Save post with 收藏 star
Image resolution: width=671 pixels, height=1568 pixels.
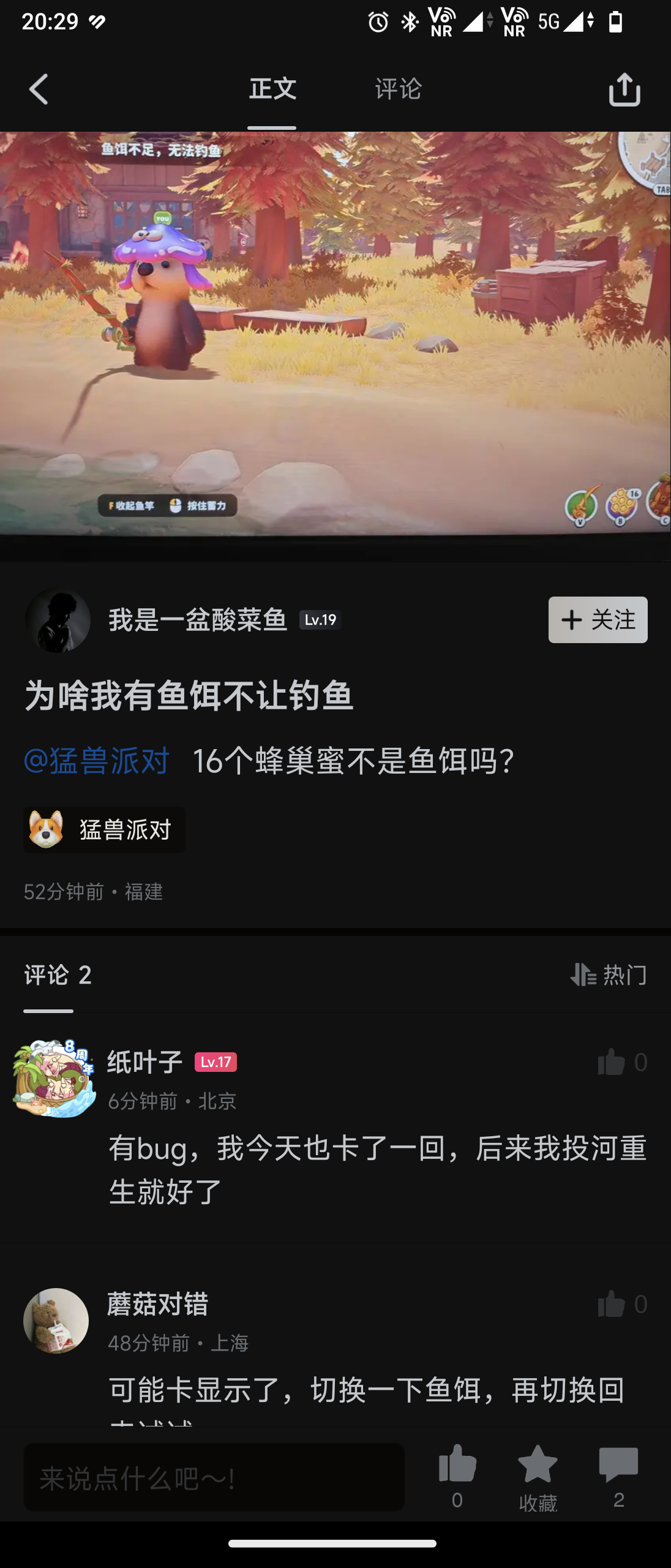(x=538, y=1476)
